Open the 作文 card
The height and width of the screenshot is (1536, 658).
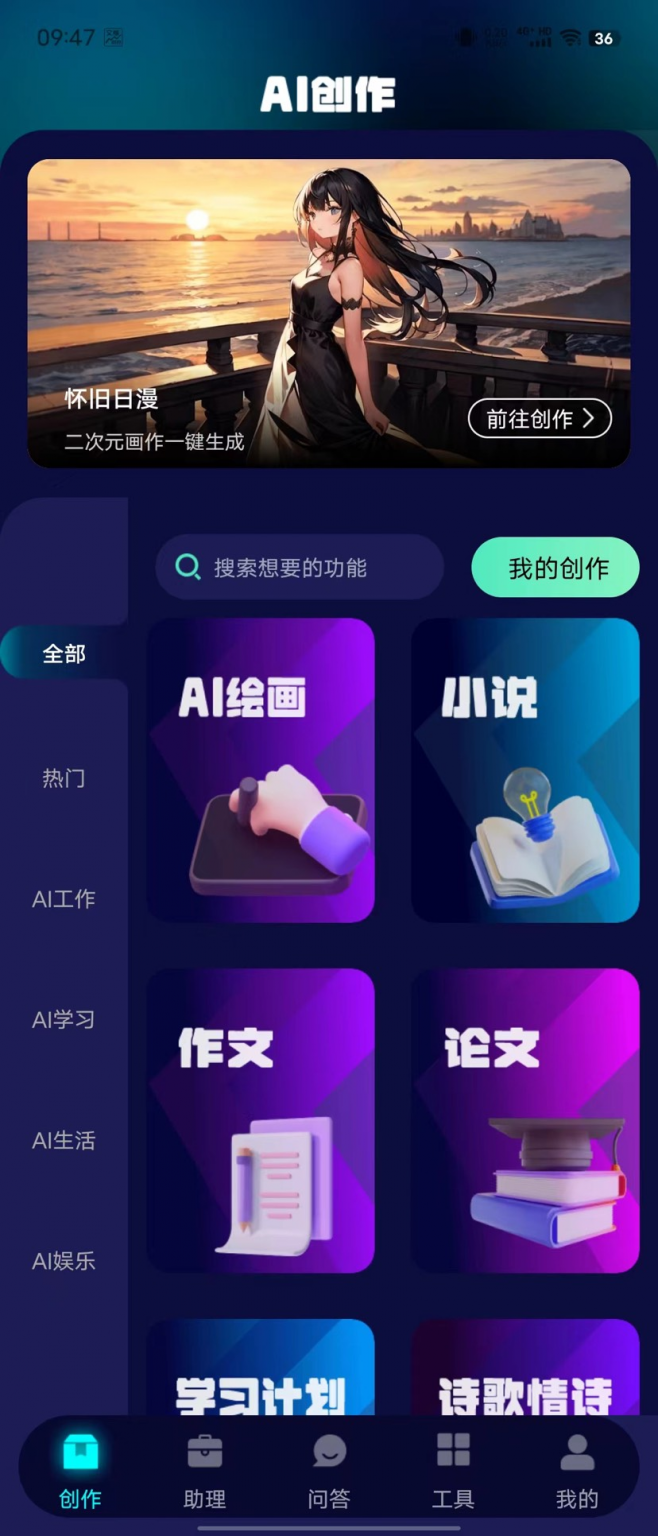pyautogui.click(x=261, y=1120)
